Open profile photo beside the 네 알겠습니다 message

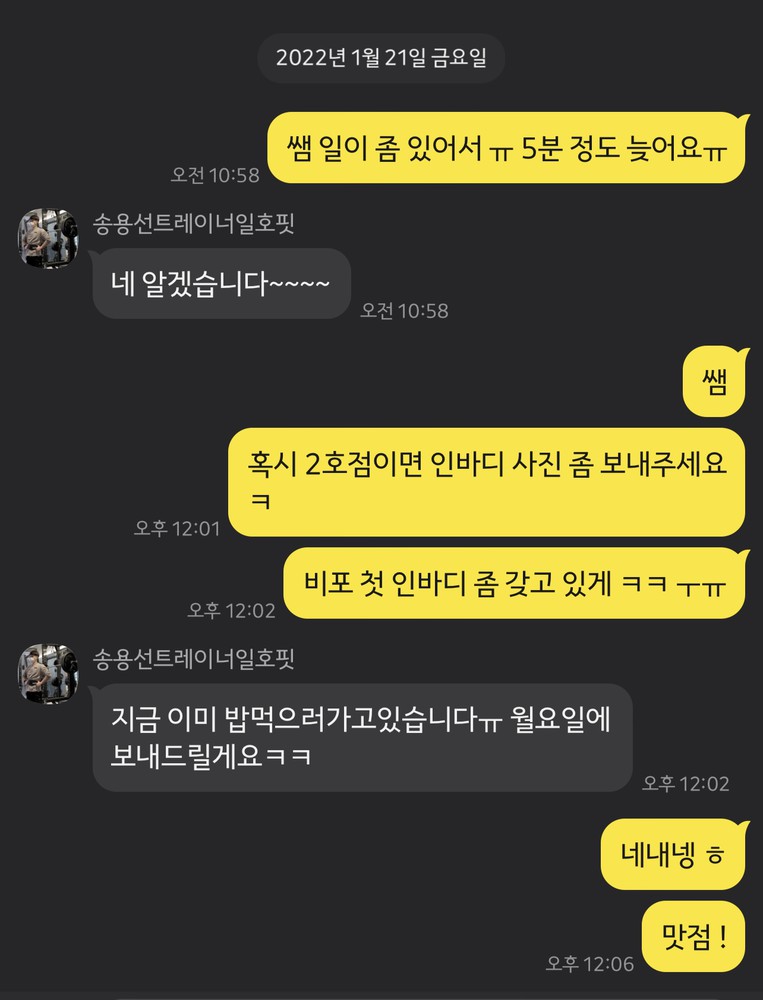(47, 239)
